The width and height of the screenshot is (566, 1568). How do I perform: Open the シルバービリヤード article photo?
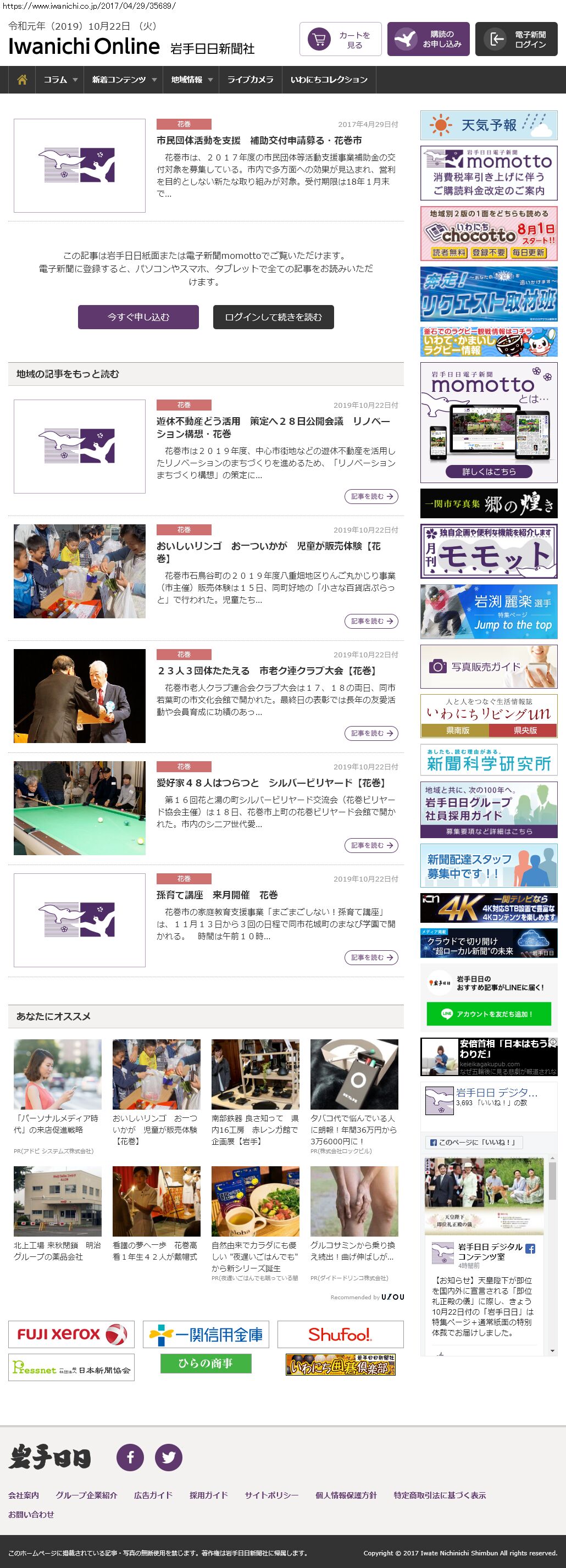click(x=80, y=808)
